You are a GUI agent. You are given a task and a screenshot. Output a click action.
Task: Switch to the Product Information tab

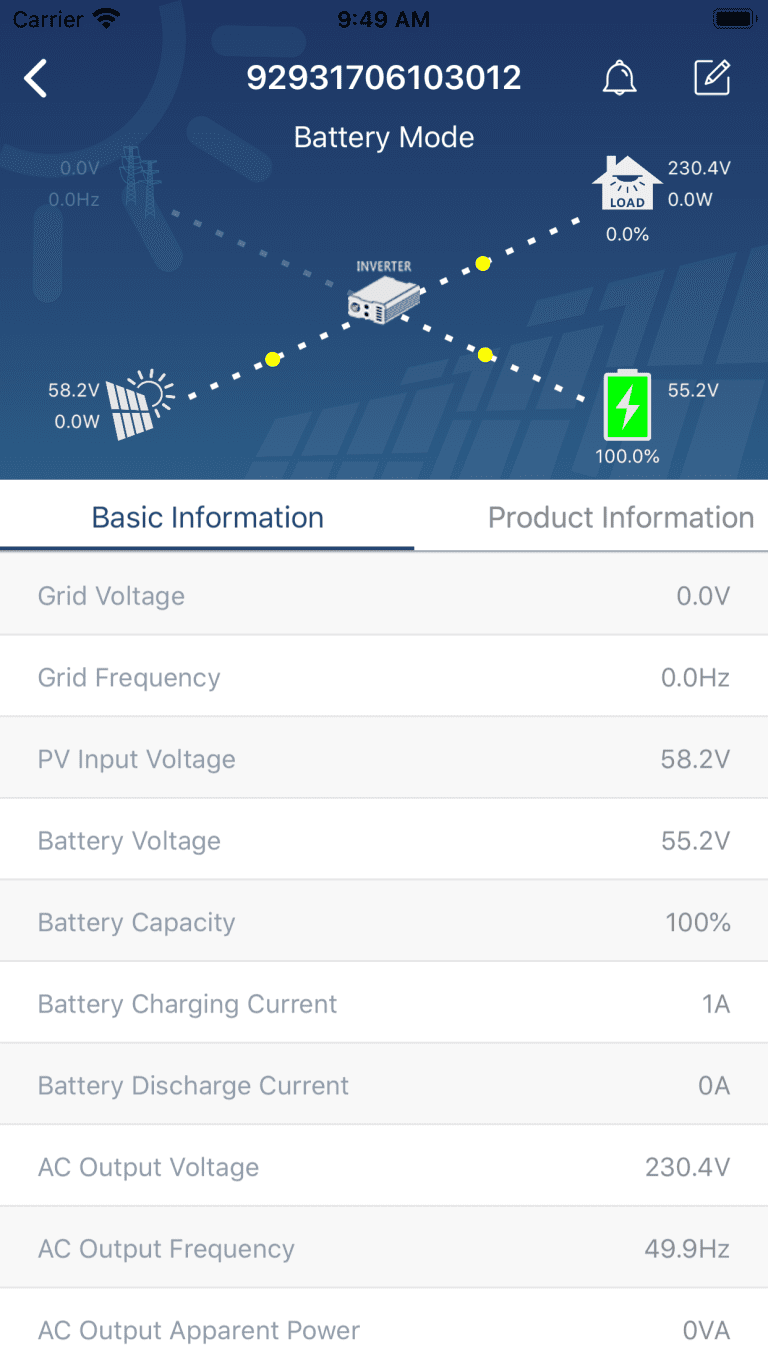tap(620, 517)
